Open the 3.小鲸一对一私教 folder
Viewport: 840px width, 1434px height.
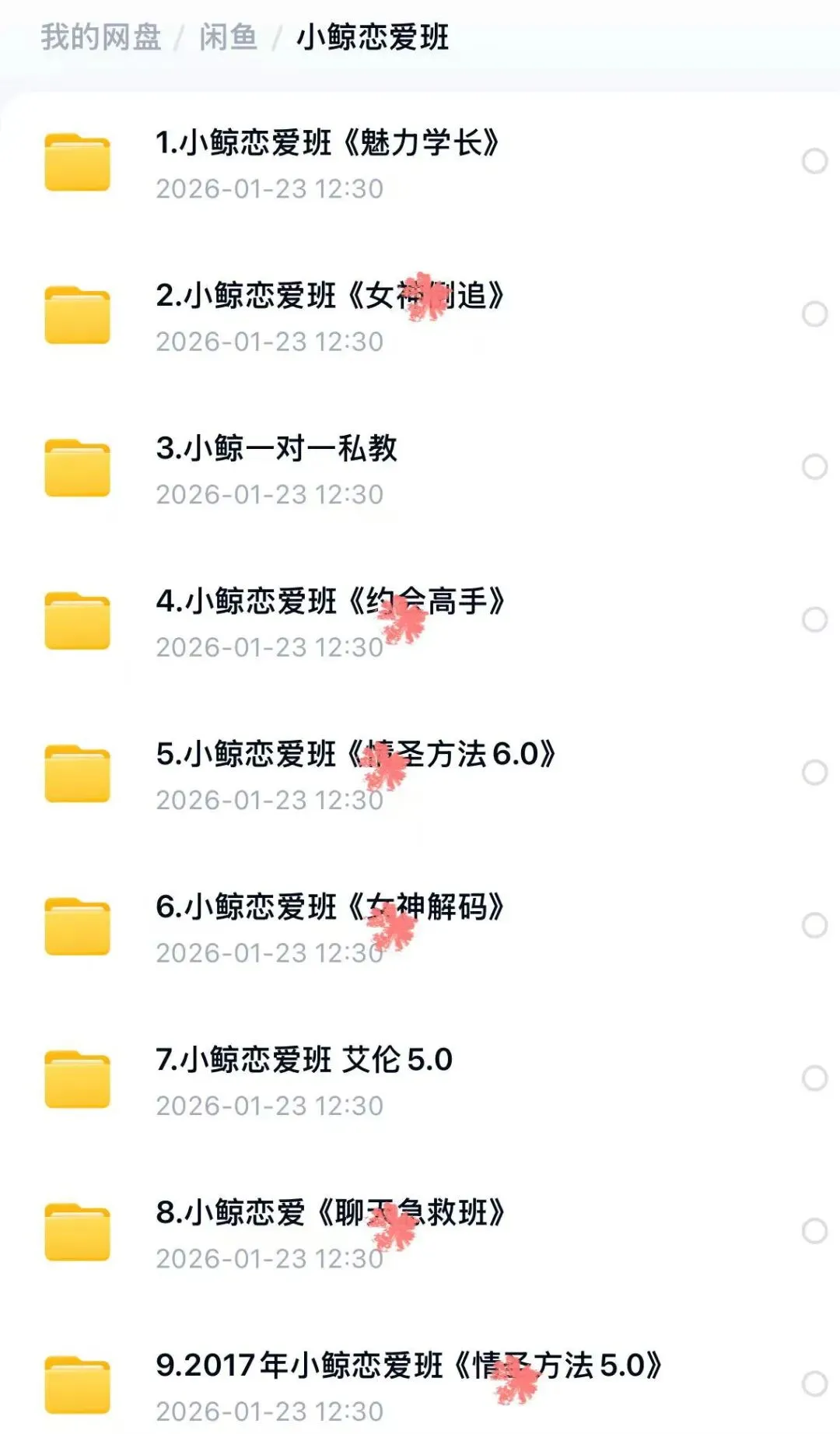276,449
